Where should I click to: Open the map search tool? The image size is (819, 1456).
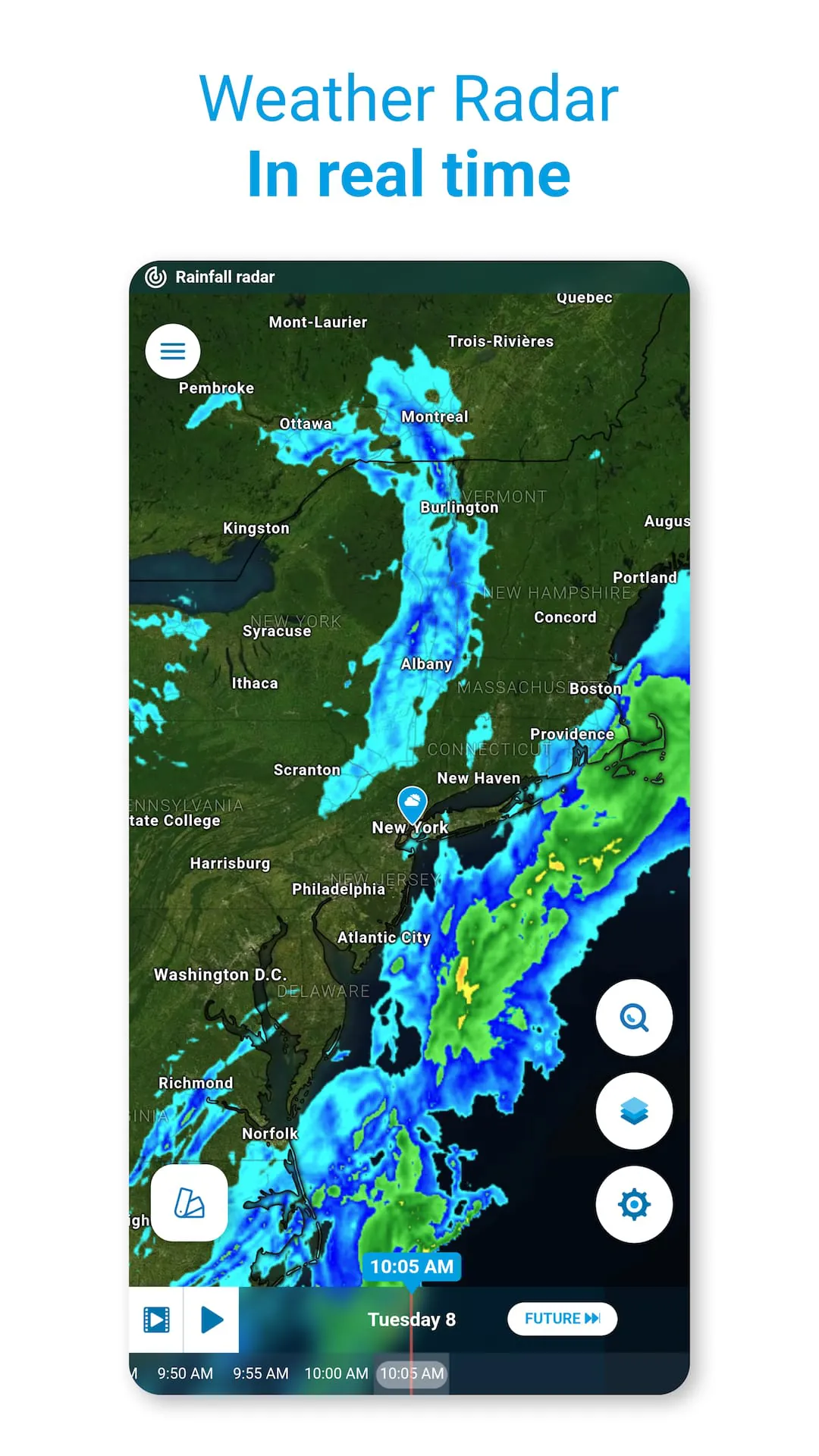pyautogui.click(x=634, y=1018)
